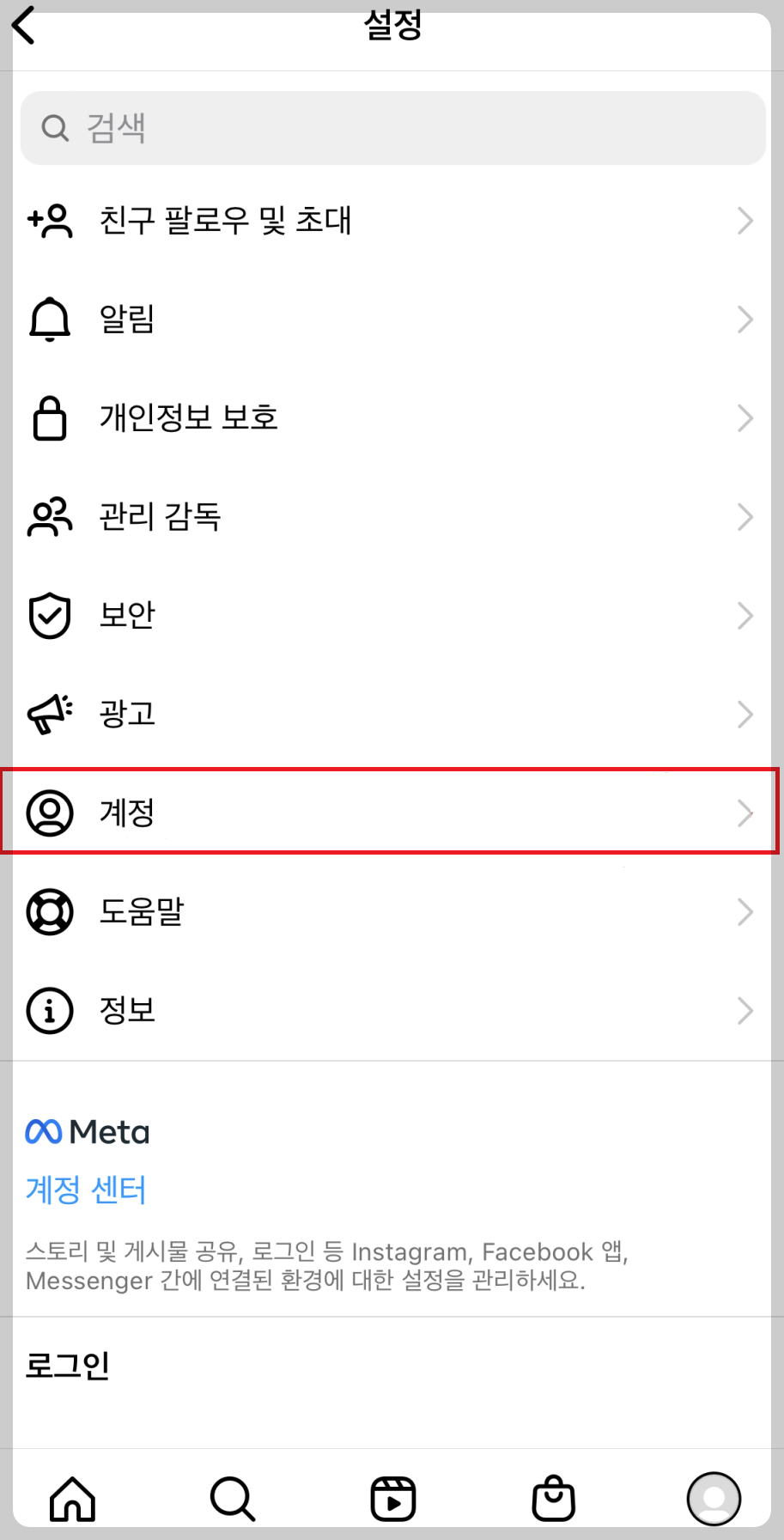The width and height of the screenshot is (784, 1540).
Task: Tap the info icon beside 정보
Action: coord(50,1010)
